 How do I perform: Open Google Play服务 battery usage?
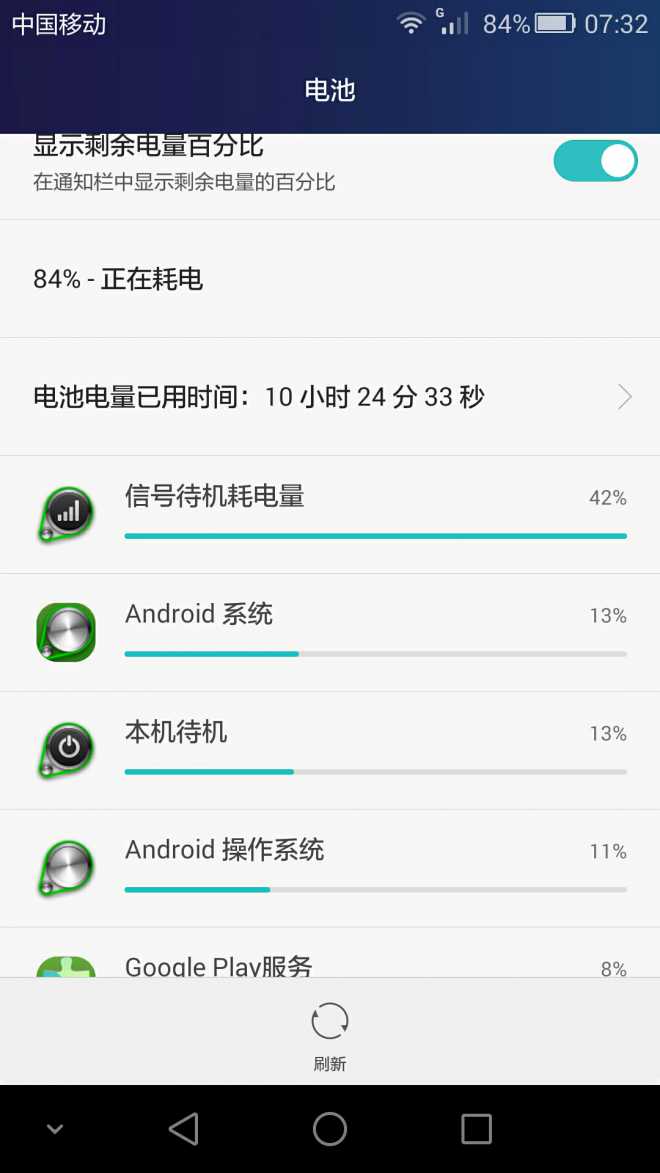click(x=330, y=953)
